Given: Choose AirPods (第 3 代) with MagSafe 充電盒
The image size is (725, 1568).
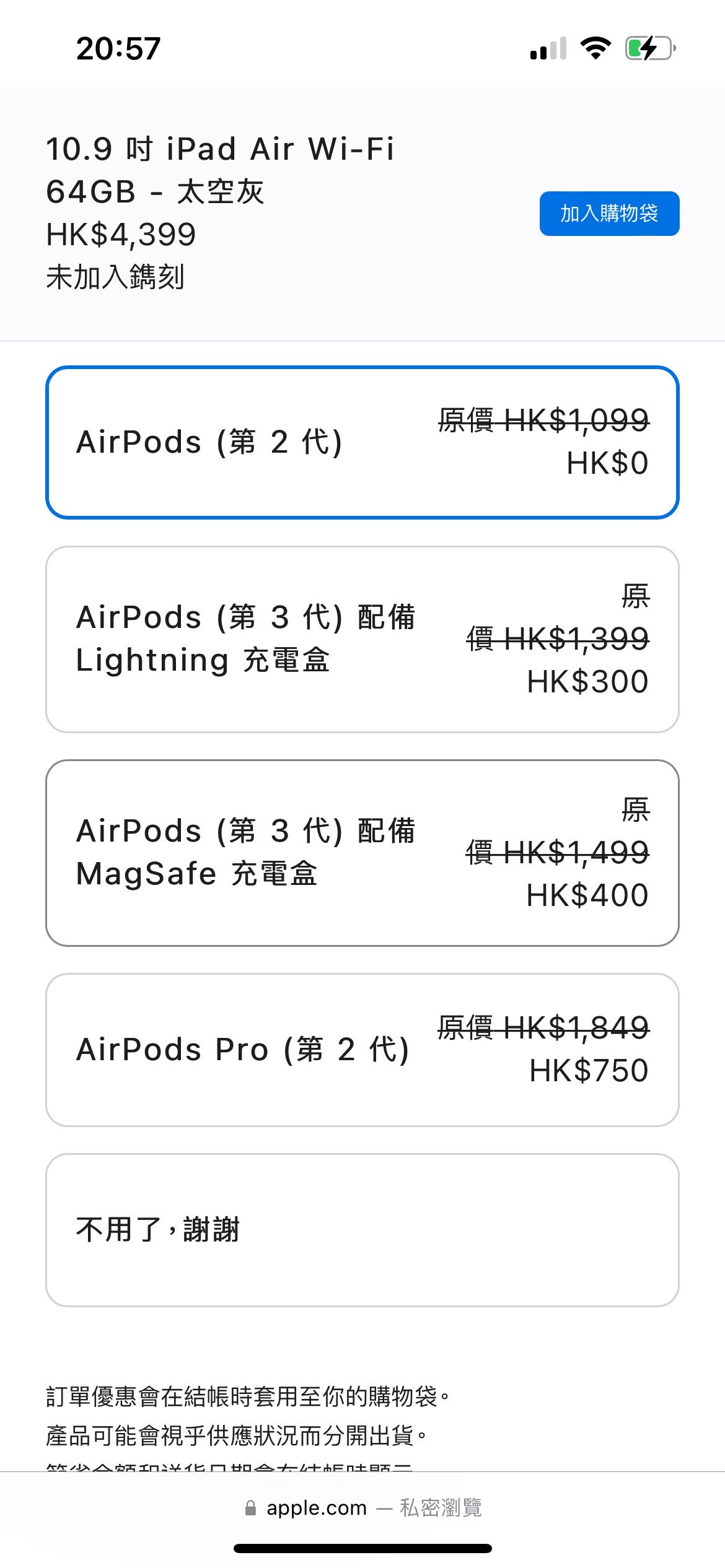Looking at the screenshot, I should [x=362, y=853].
